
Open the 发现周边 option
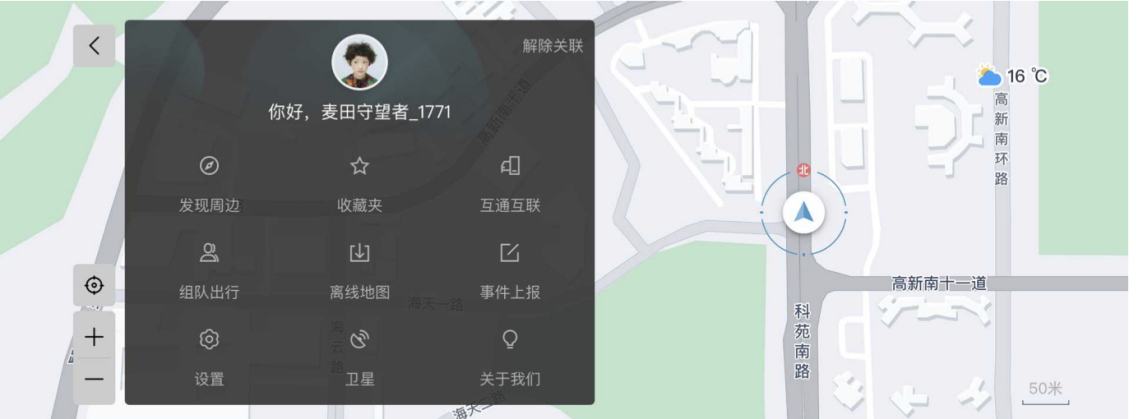pos(209,184)
